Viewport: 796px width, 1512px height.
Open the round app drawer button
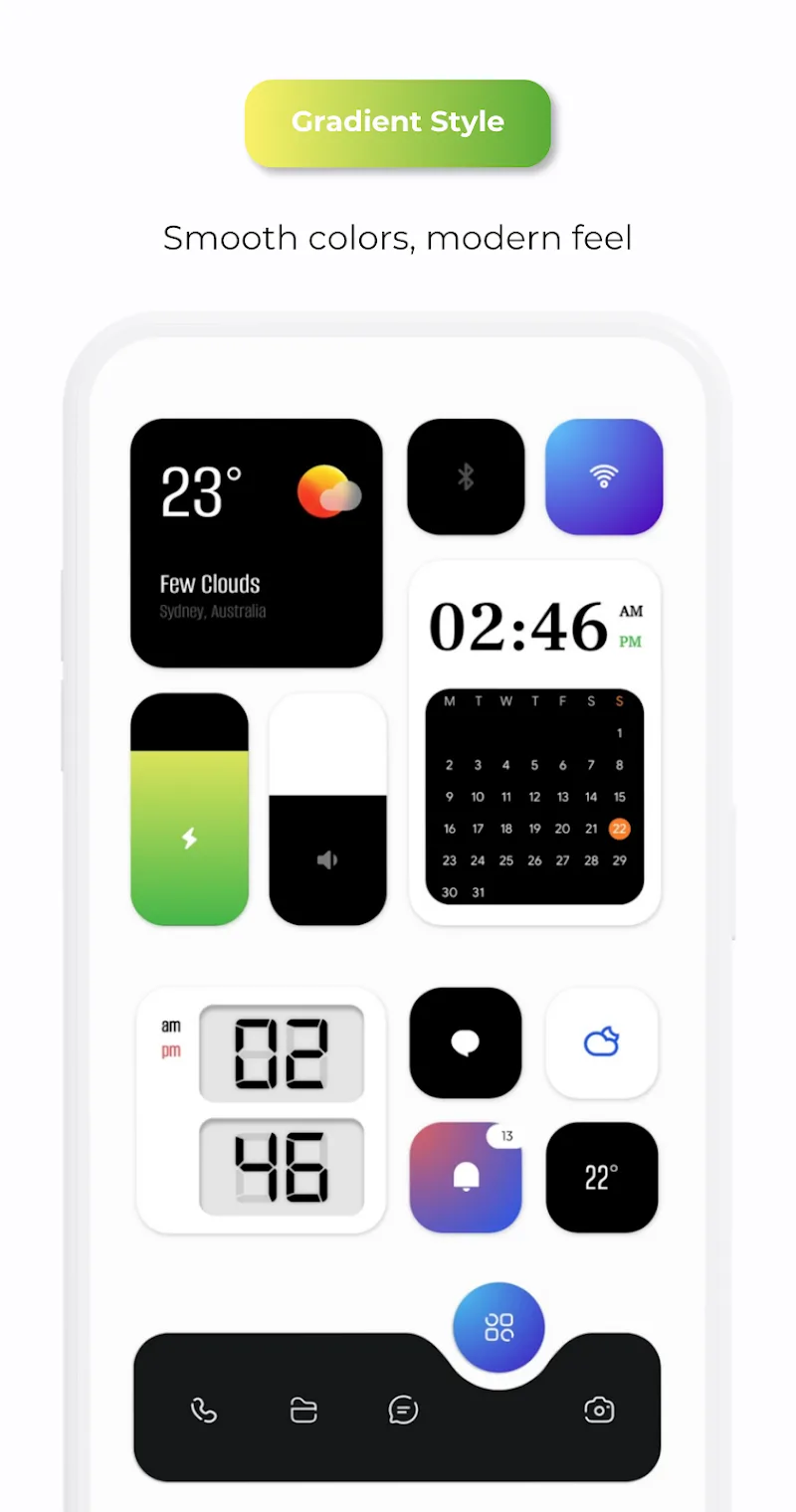[497, 1326]
